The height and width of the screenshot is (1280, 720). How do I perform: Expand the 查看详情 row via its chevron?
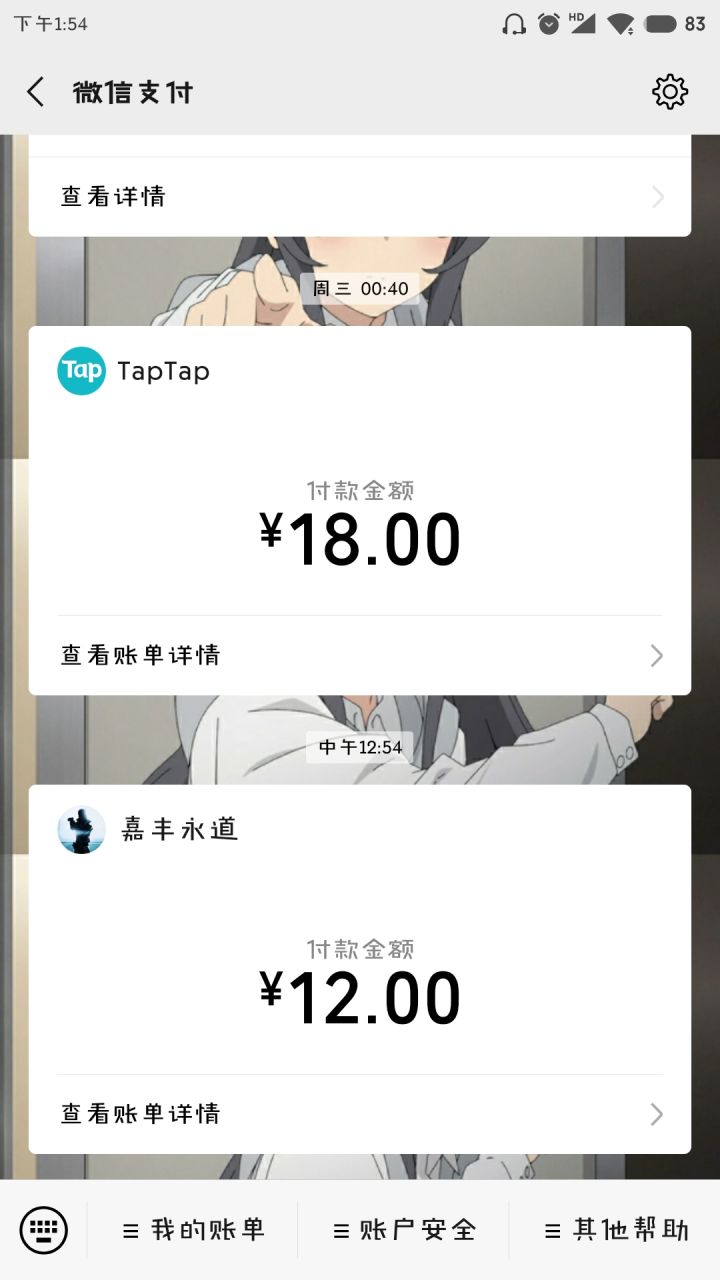[657, 197]
